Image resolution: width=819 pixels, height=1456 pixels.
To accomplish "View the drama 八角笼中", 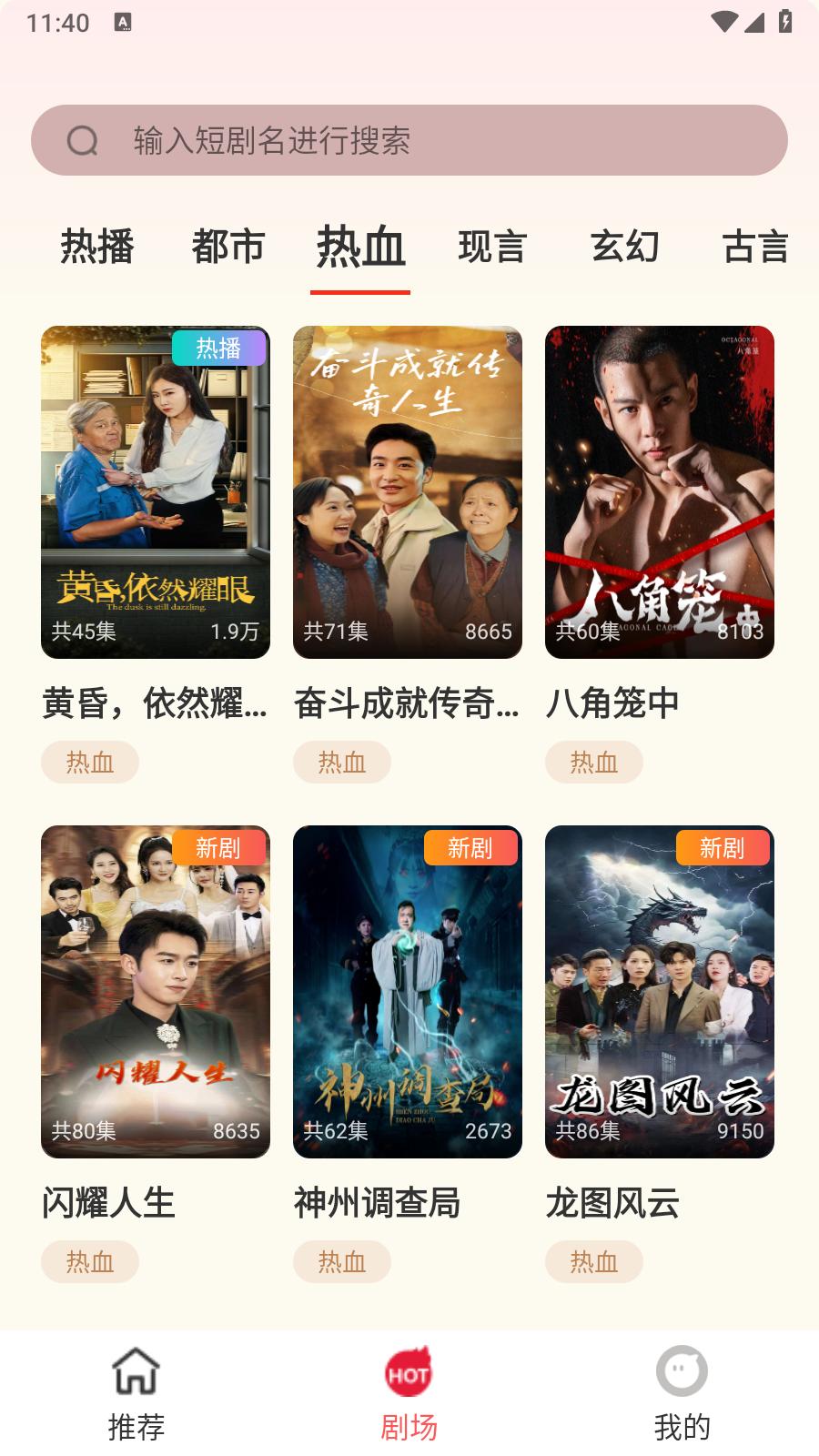I will coord(660,492).
